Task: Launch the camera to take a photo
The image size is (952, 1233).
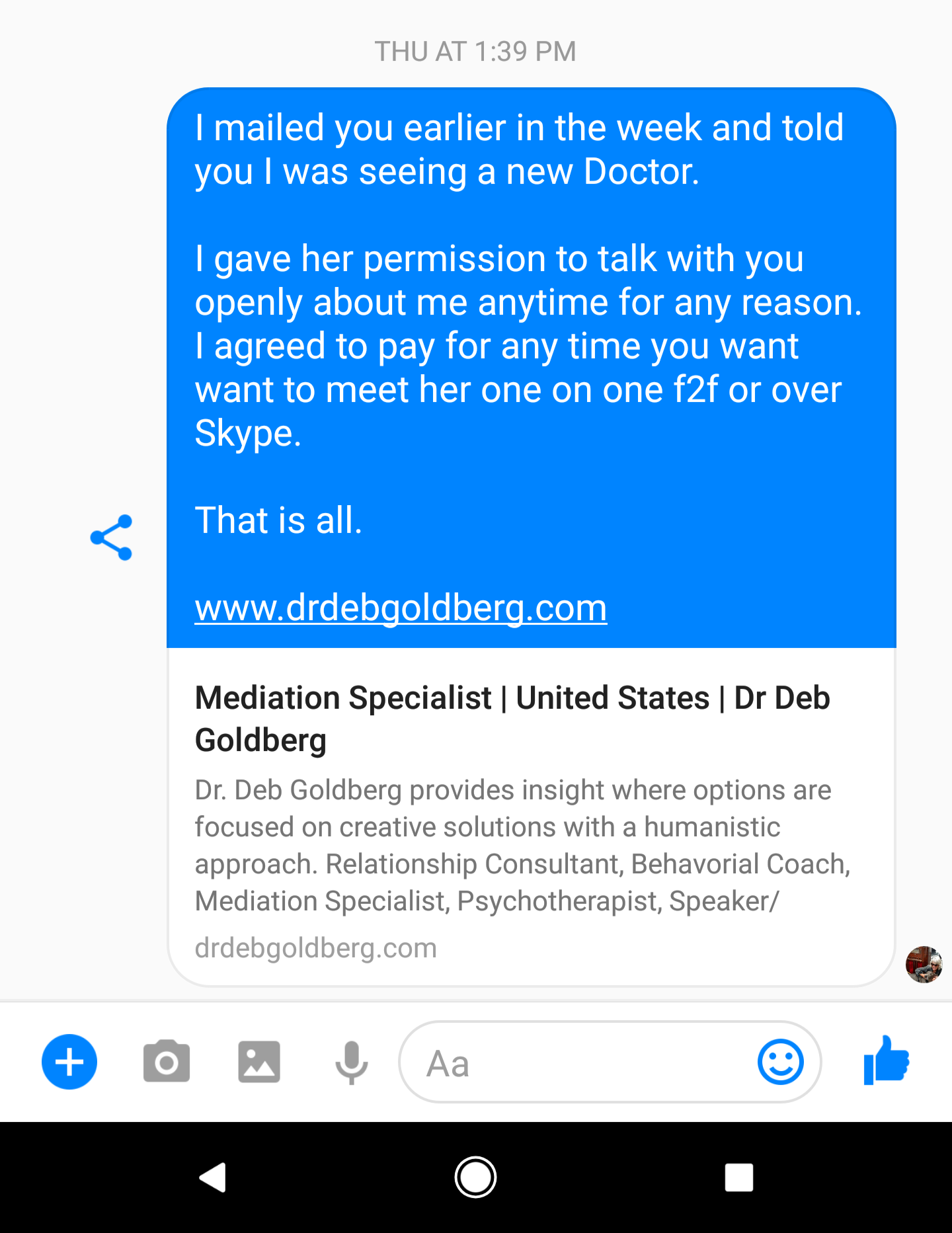Action: coord(167,1062)
